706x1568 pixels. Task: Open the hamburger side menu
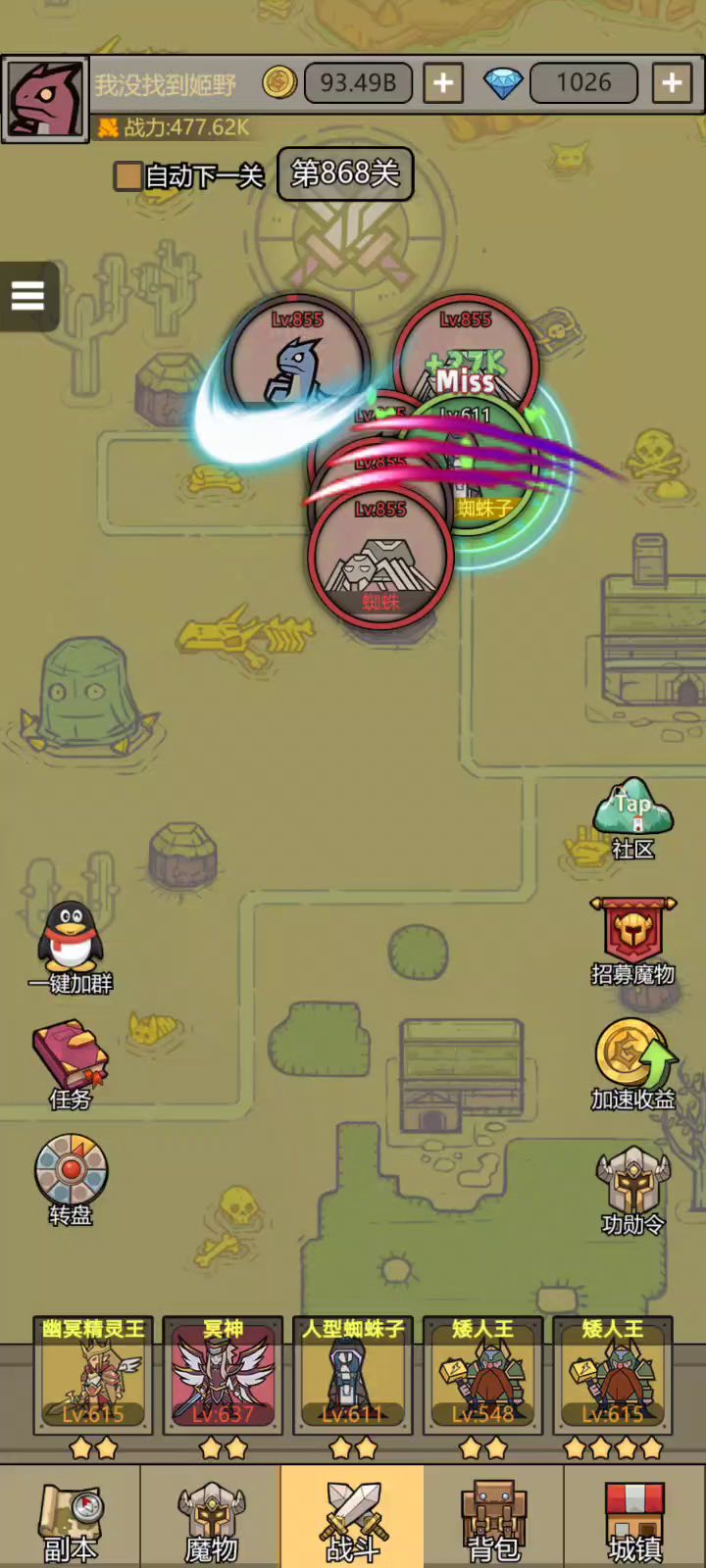(x=27, y=295)
